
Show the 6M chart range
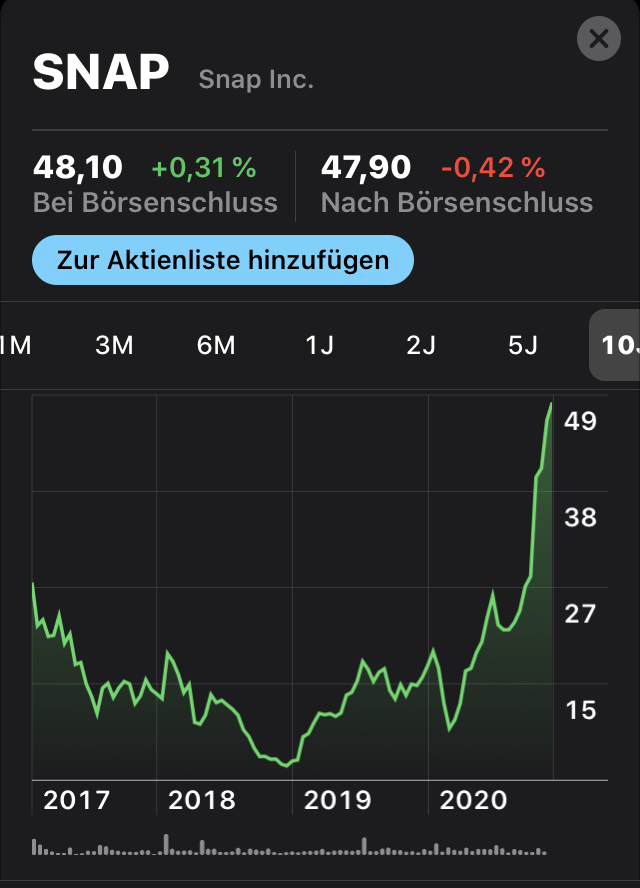[216, 346]
